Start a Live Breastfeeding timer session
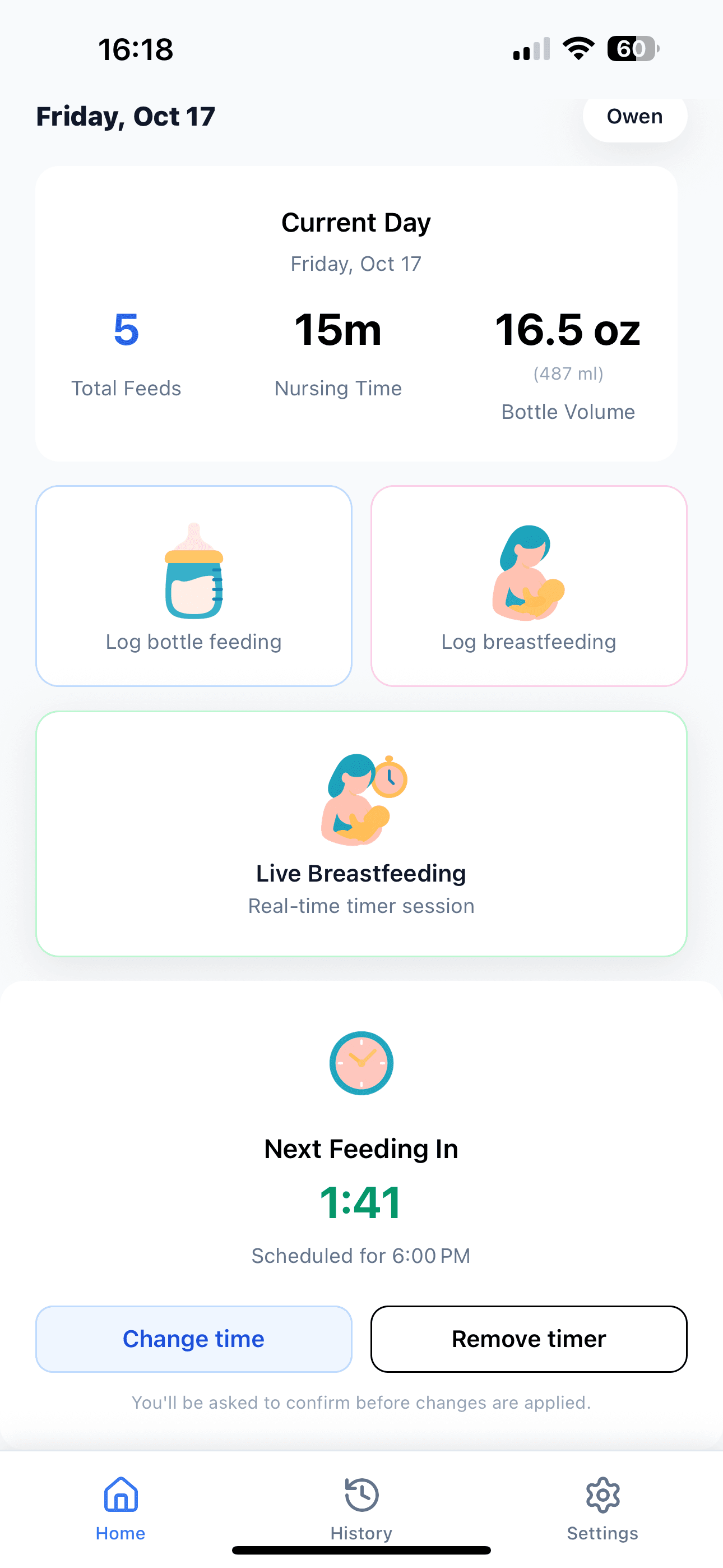This screenshot has height=1568, width=723. coord(361,833)
